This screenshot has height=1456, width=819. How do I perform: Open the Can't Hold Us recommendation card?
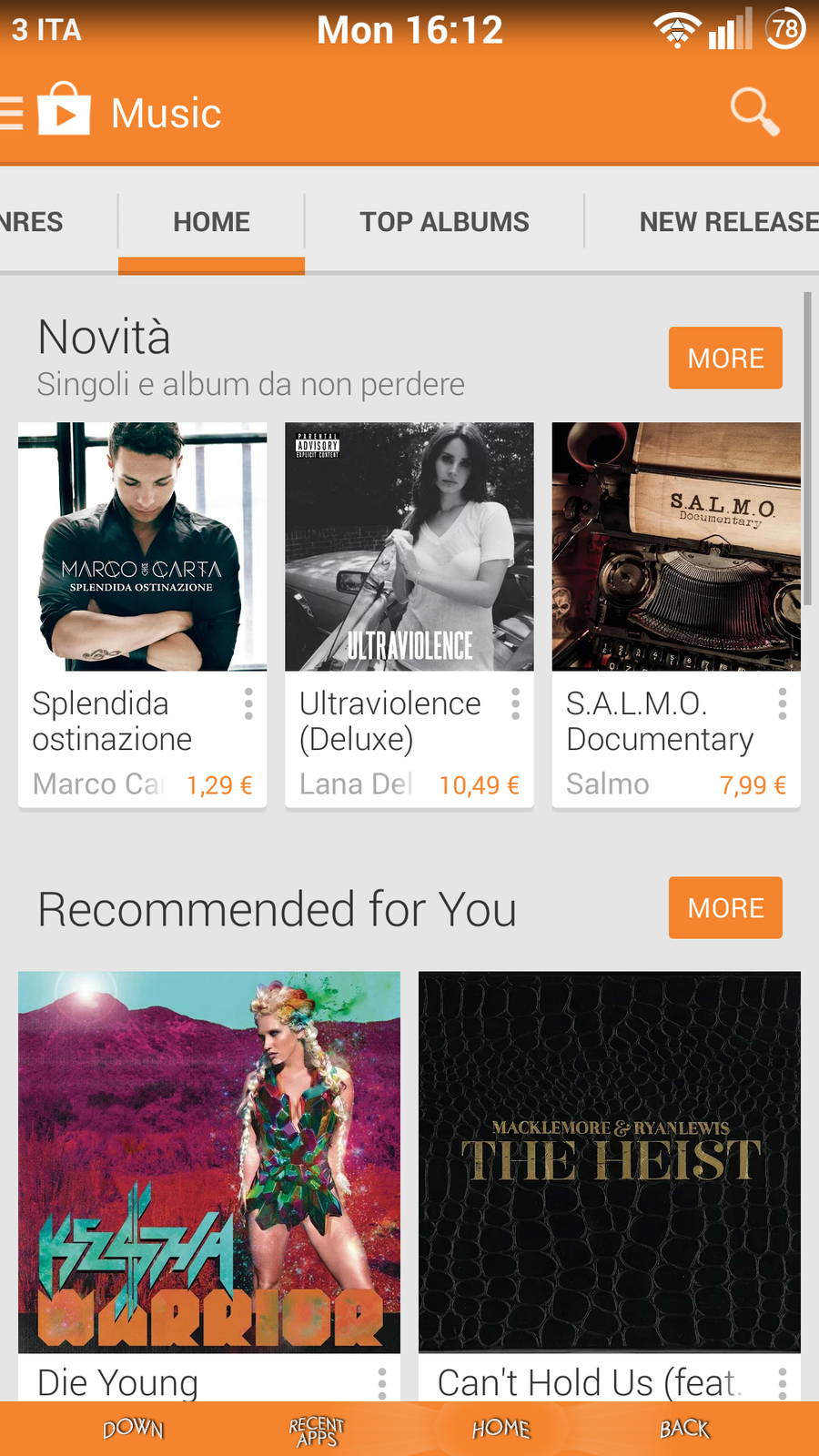pyautogui.click(x=609, y=1162)
